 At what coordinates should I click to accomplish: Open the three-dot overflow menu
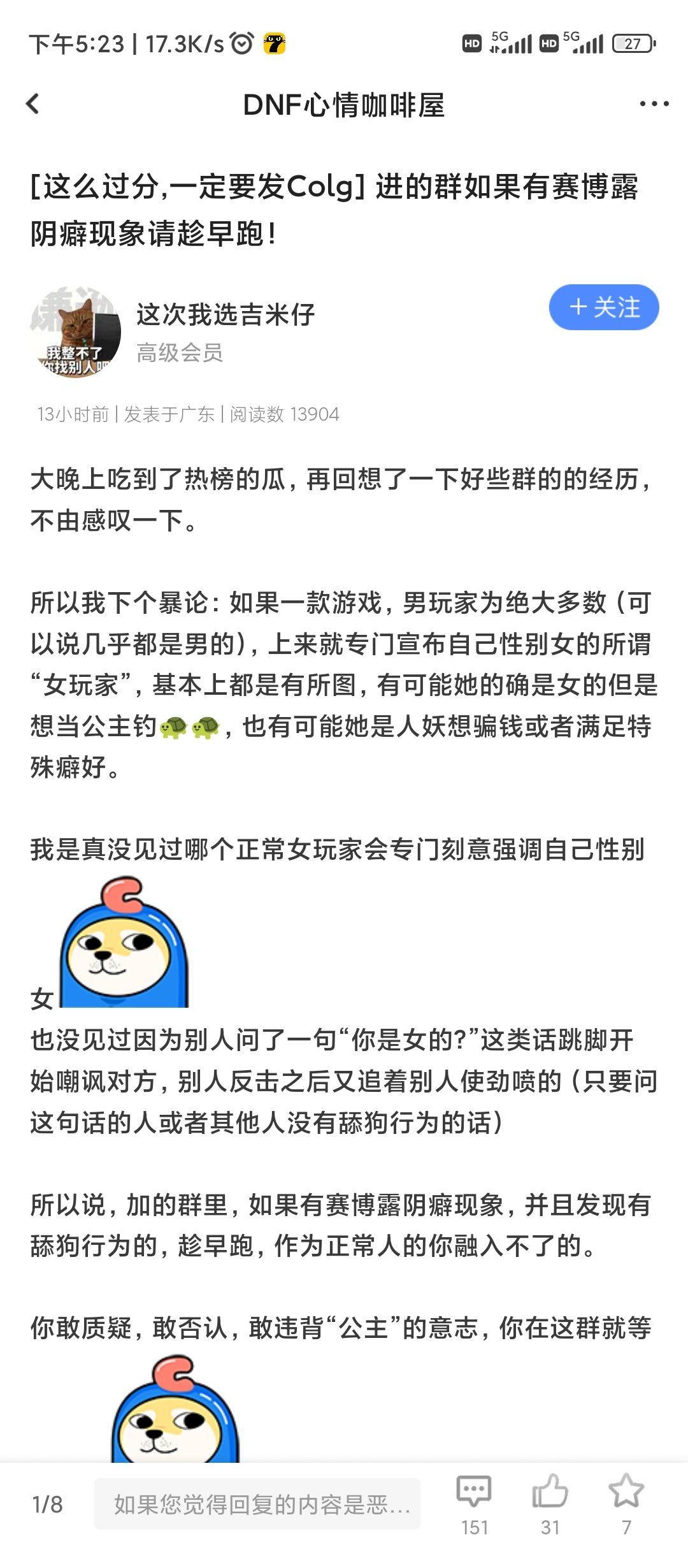pos(654,104)
